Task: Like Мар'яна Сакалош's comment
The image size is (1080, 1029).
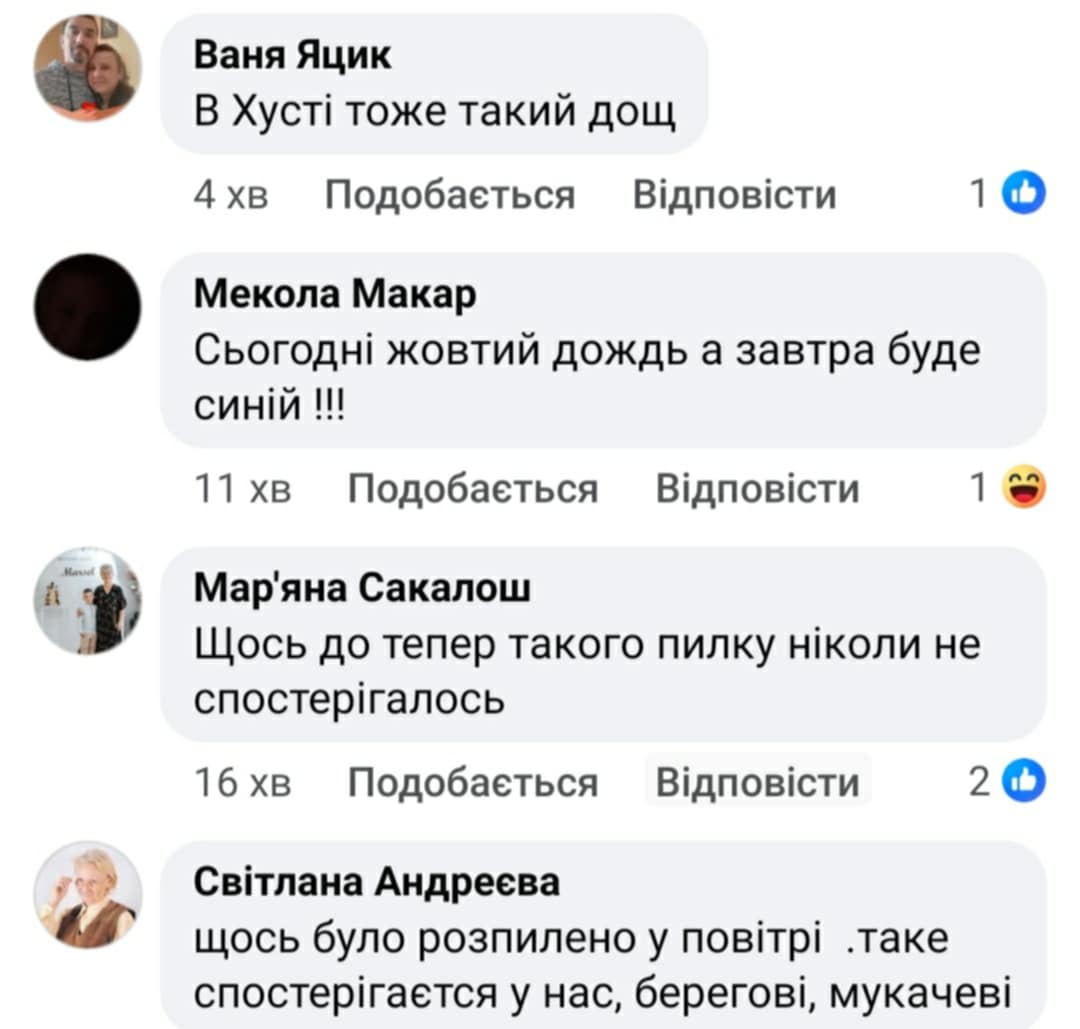Action: 473,783
